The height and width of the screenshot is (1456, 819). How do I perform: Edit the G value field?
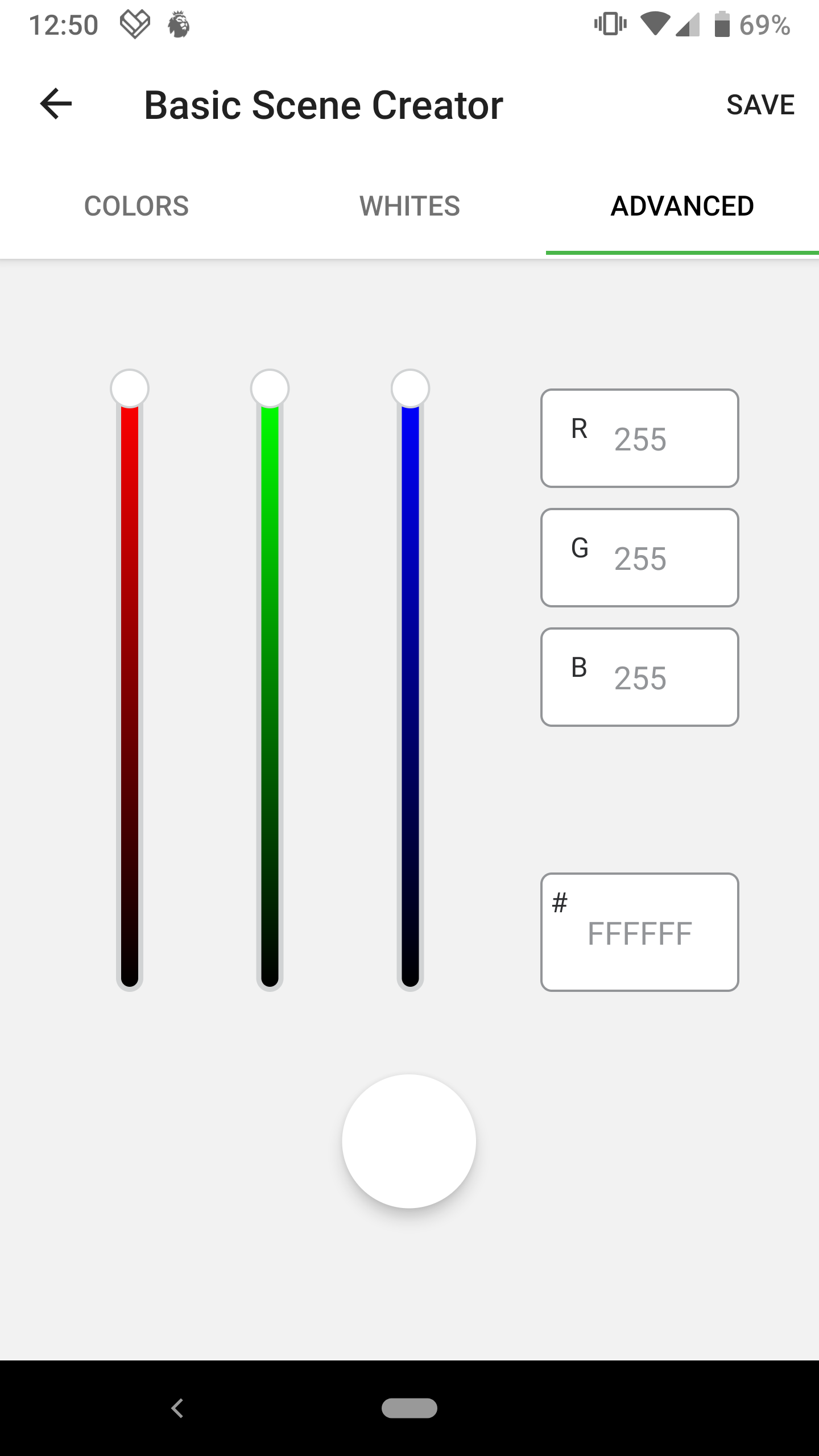coord(640,558)
